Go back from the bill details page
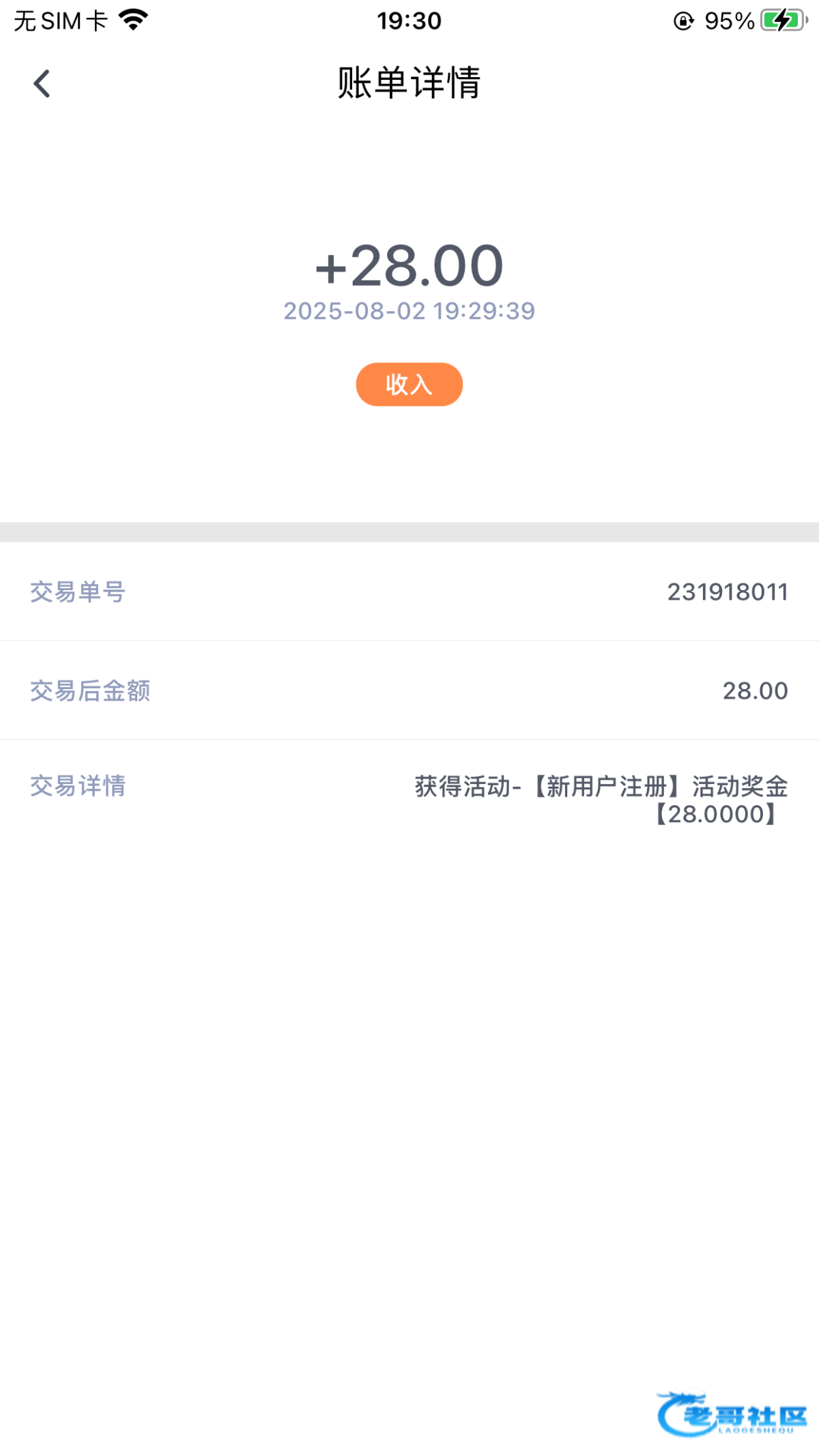819x1456 pixels. pos(42,84)
